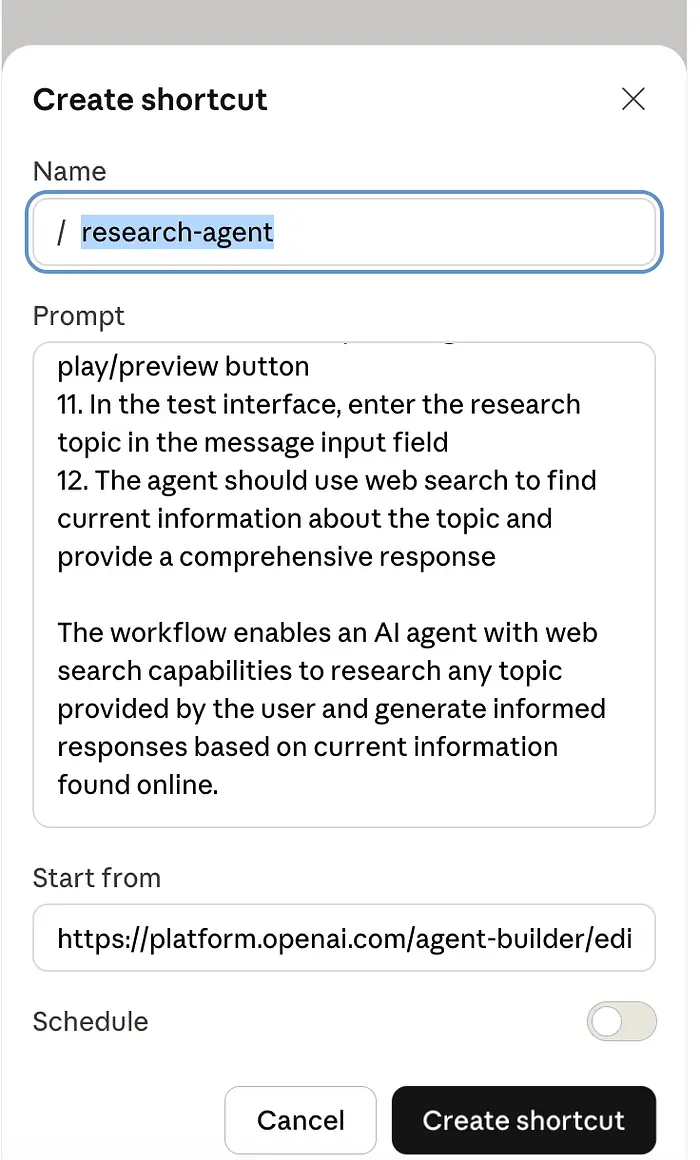Enable the Schedule toggle
The width and height of the screenshot is (700, 1160).
622,1022
